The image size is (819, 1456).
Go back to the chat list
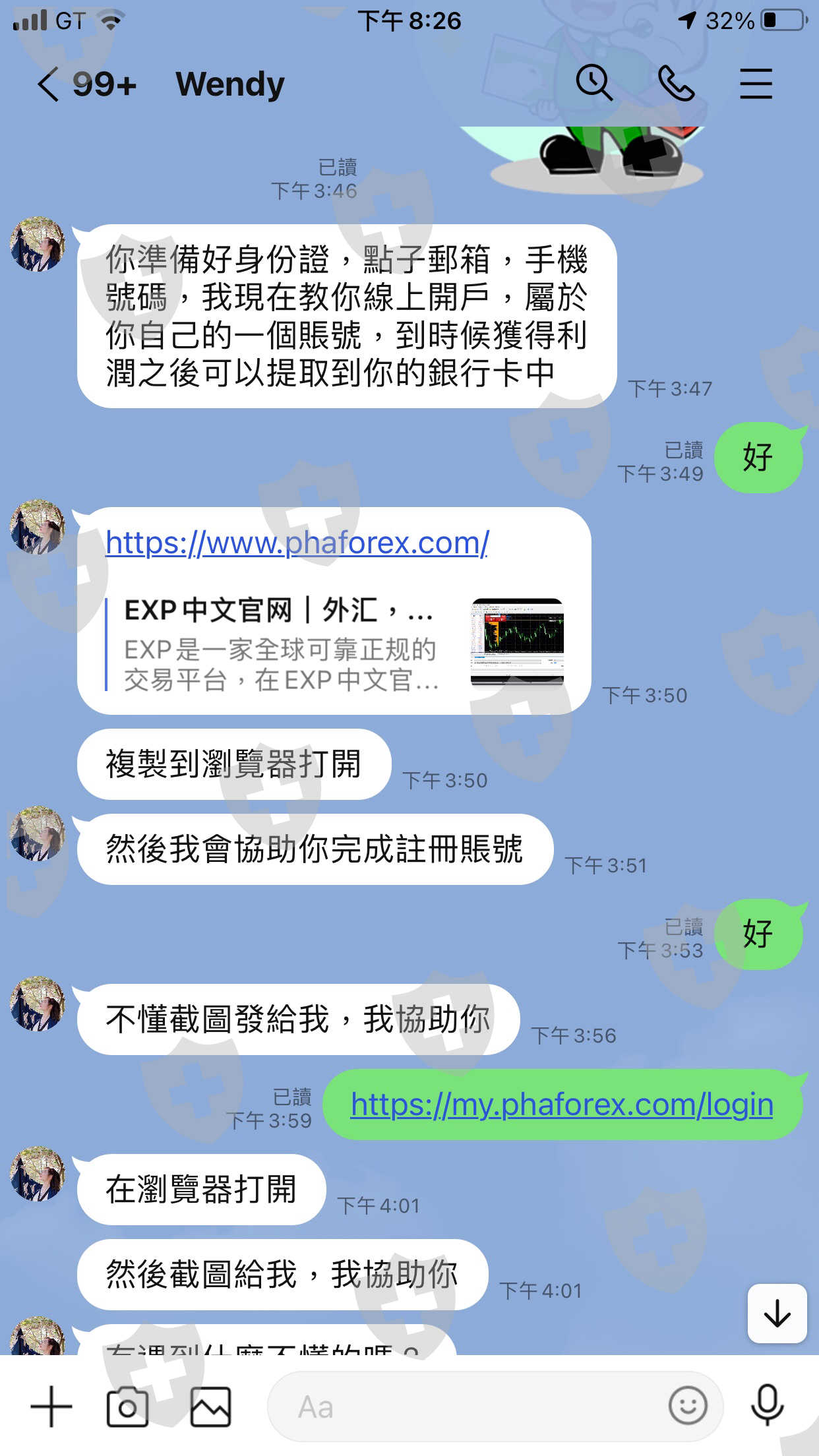(49, 85)
